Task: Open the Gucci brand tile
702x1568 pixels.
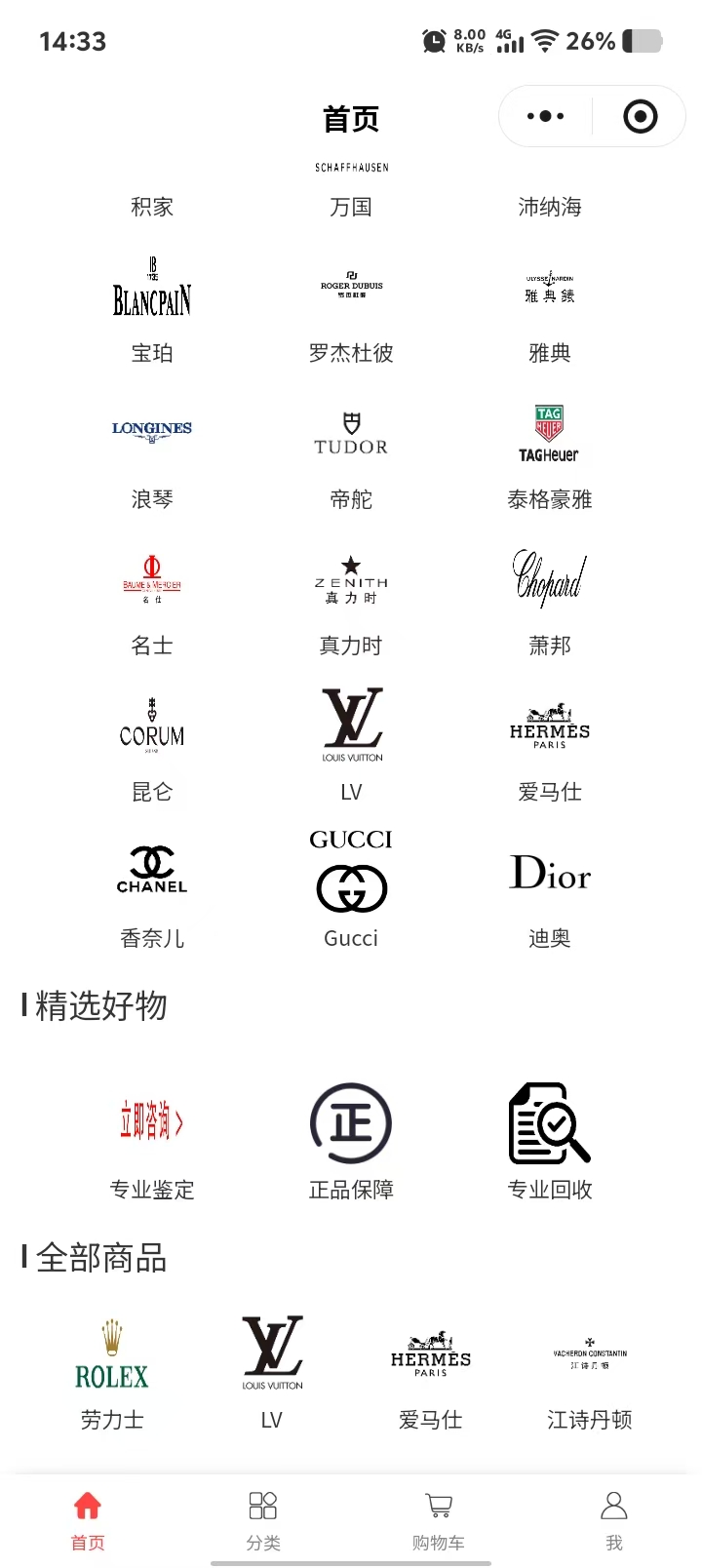Action: (x=351, y=887)
